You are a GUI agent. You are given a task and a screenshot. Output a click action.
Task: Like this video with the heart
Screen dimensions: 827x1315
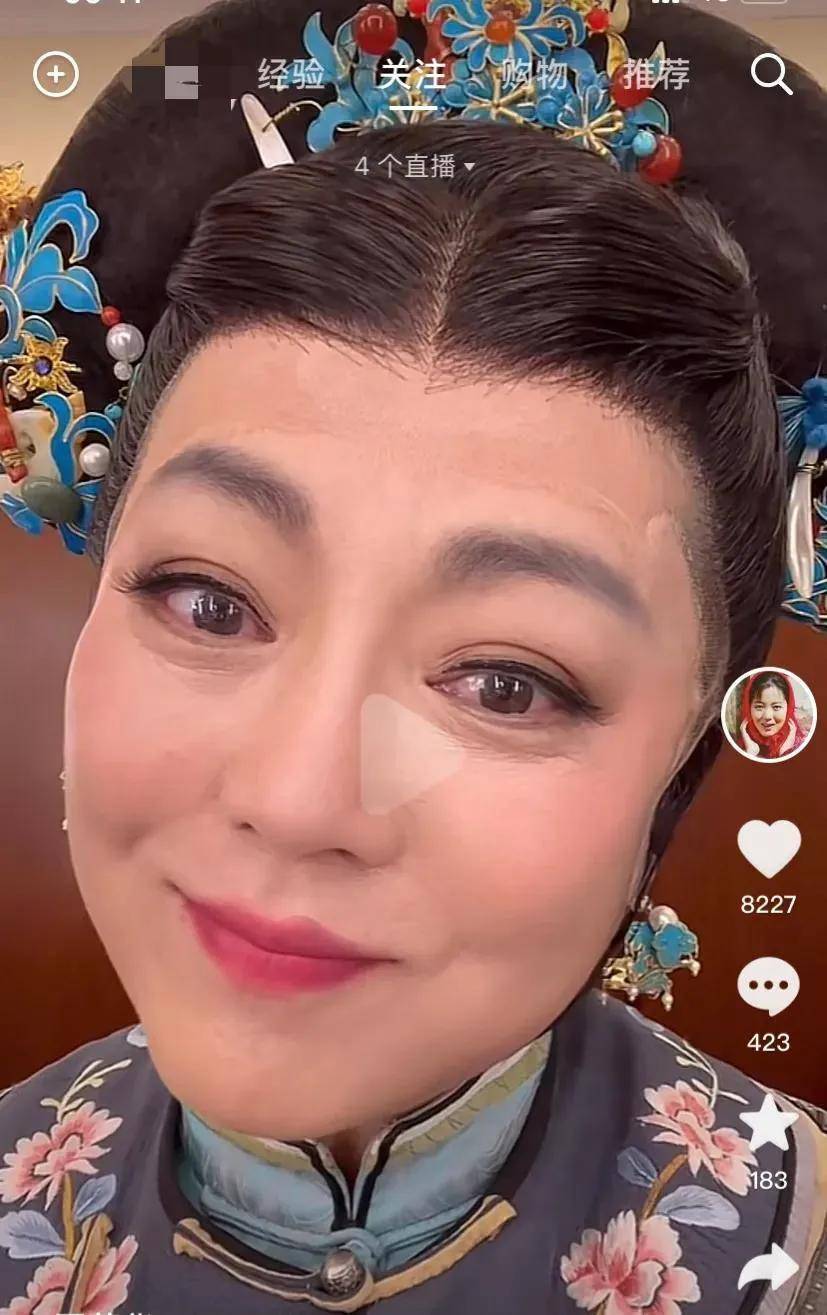pos(768,850)
